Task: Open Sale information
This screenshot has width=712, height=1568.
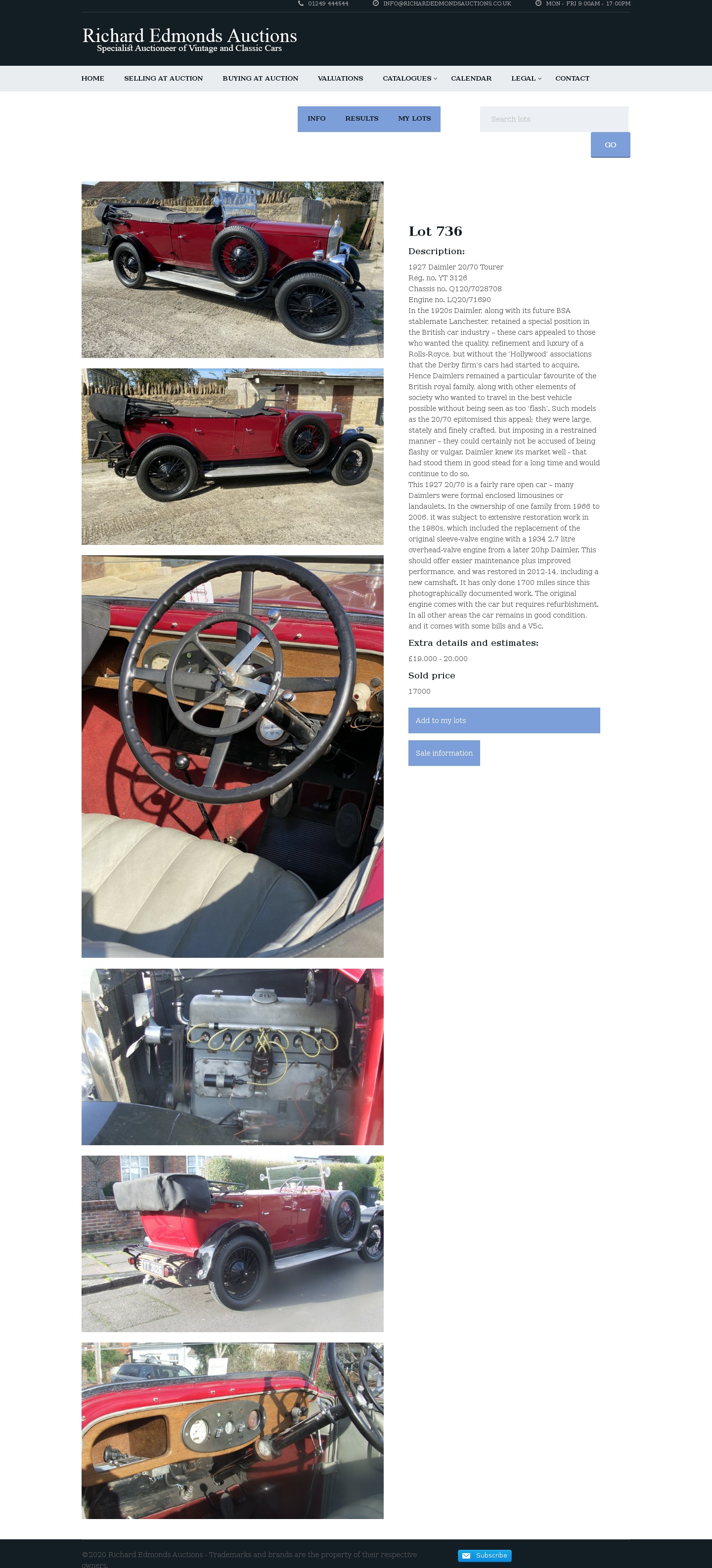Action: coord(444,753)
